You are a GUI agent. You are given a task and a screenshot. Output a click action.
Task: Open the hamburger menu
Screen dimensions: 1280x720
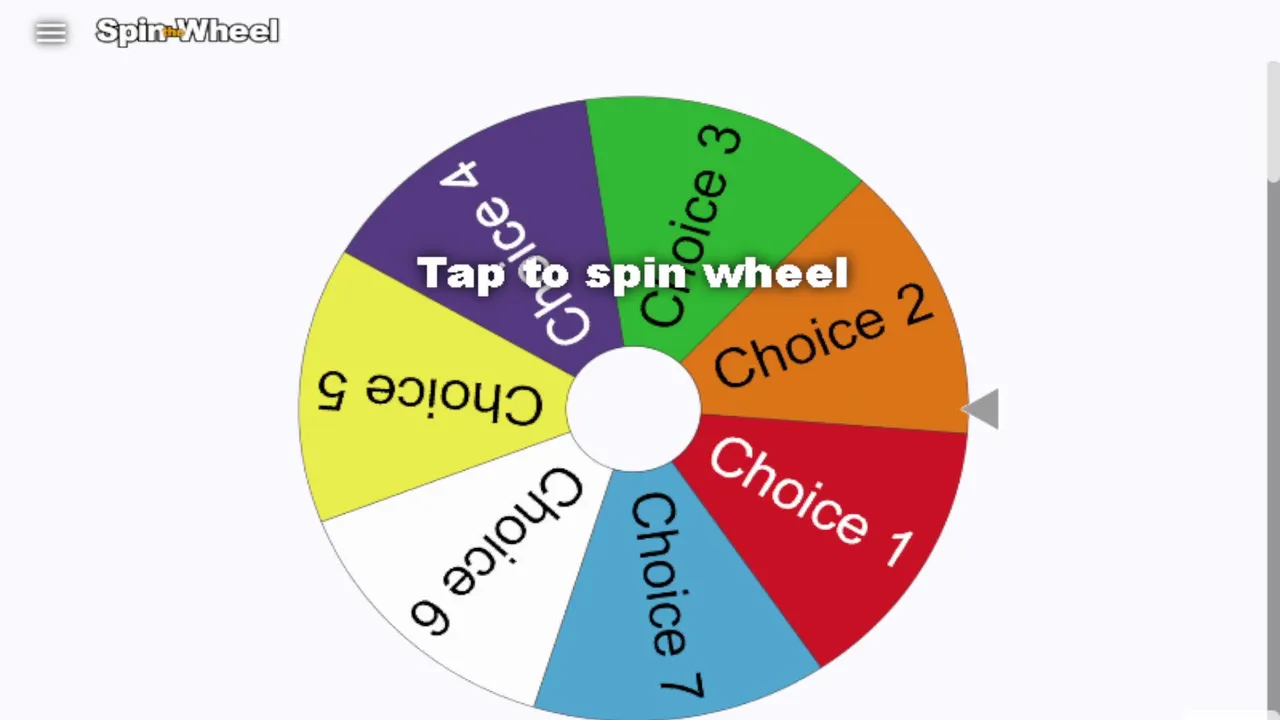[x=51, y=33]
